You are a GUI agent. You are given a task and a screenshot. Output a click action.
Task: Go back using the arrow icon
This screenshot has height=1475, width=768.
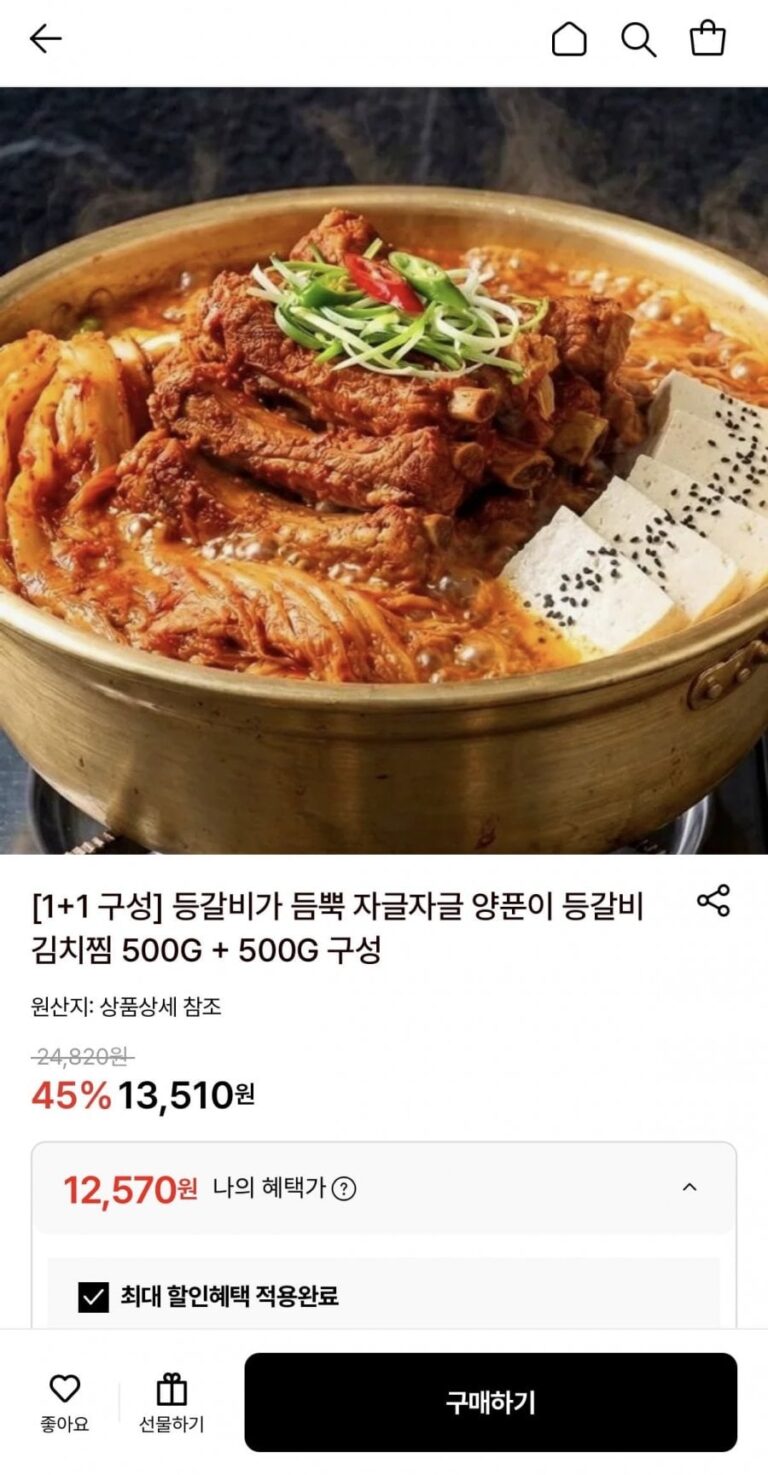45,39
